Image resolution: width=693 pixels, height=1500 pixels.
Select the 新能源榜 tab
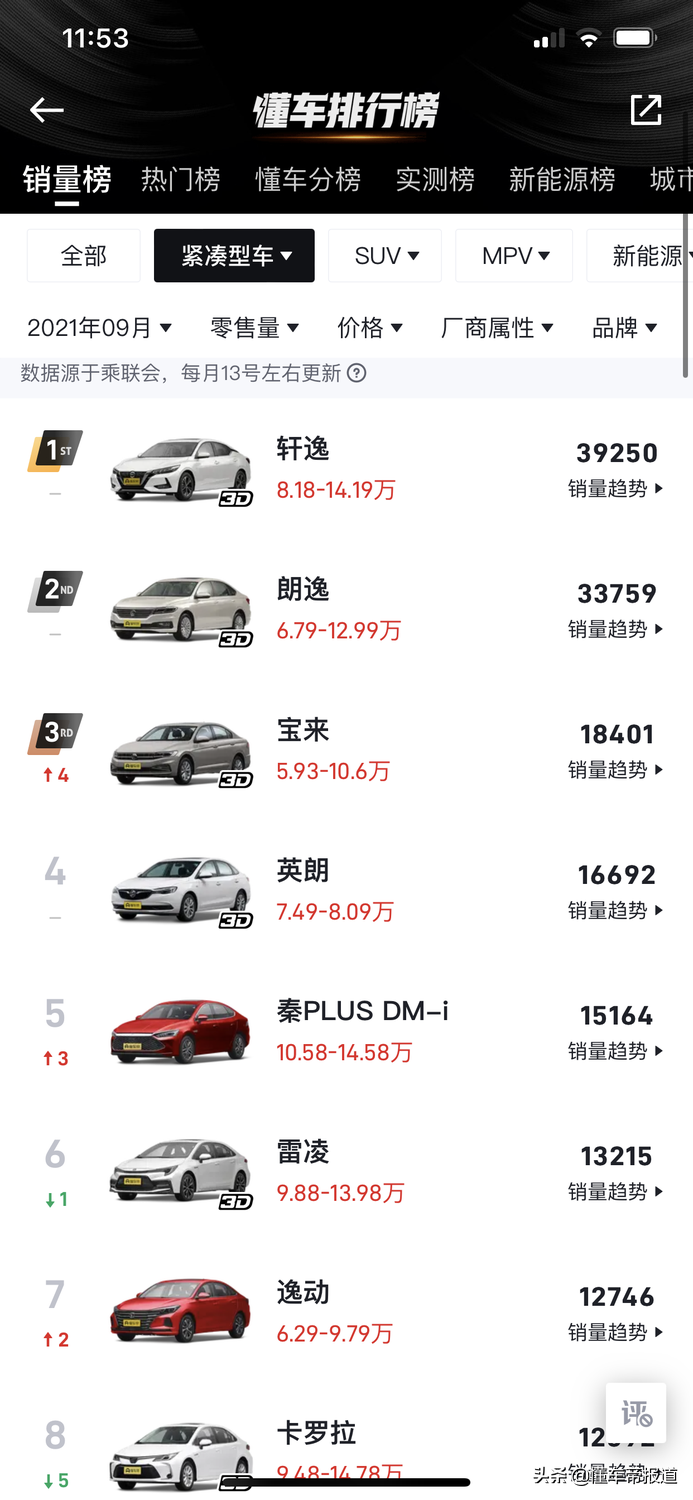tap(561, 180)
